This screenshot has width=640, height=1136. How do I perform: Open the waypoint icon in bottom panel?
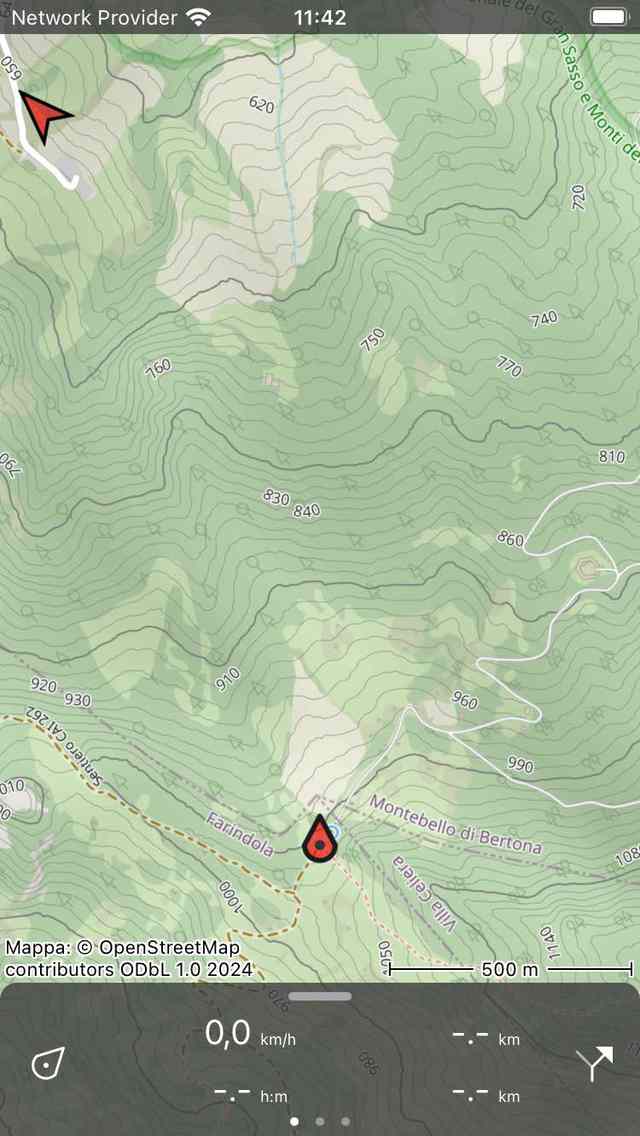[x=47, y=1063]
